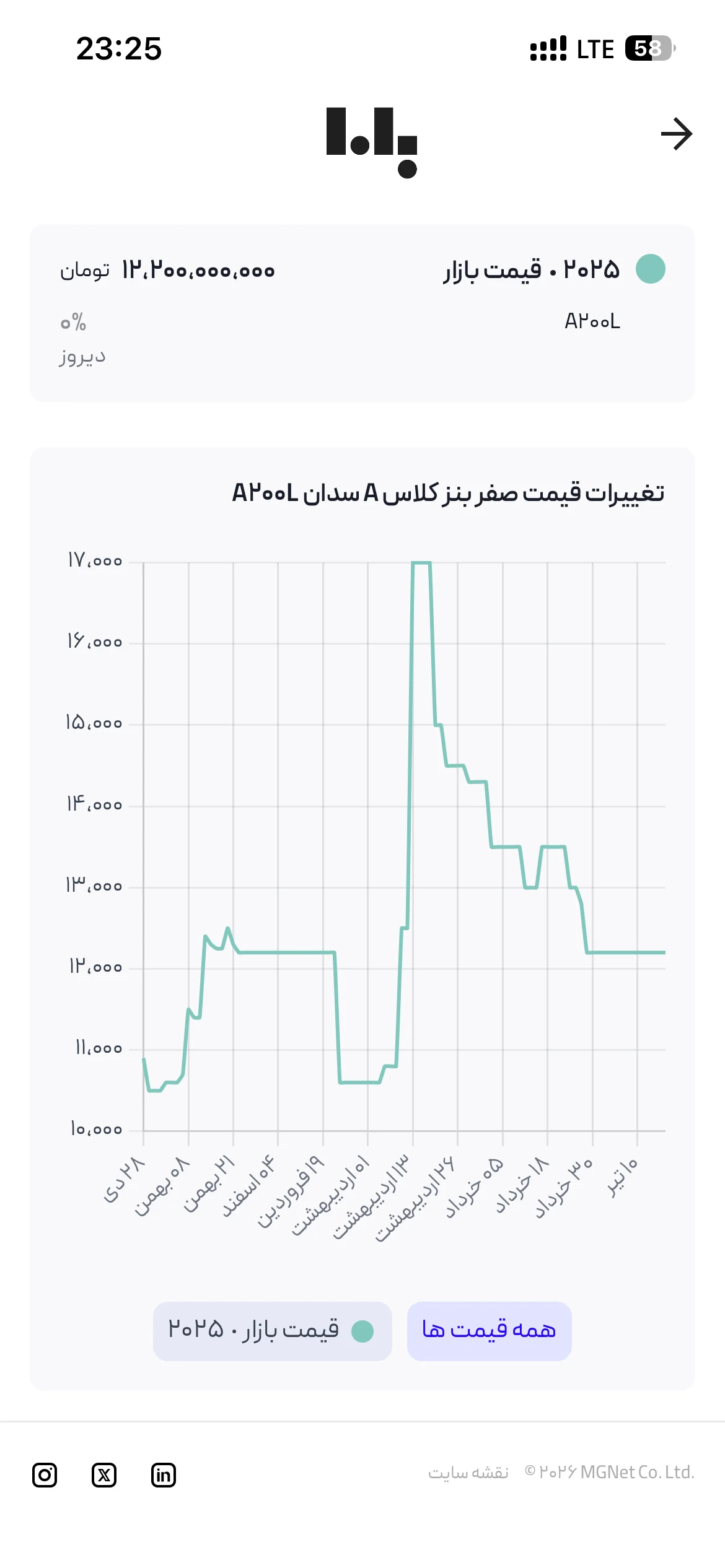Open the Instagram page icon
The height and width of the screenshot is (1568, 725).
pos(45,1474)
